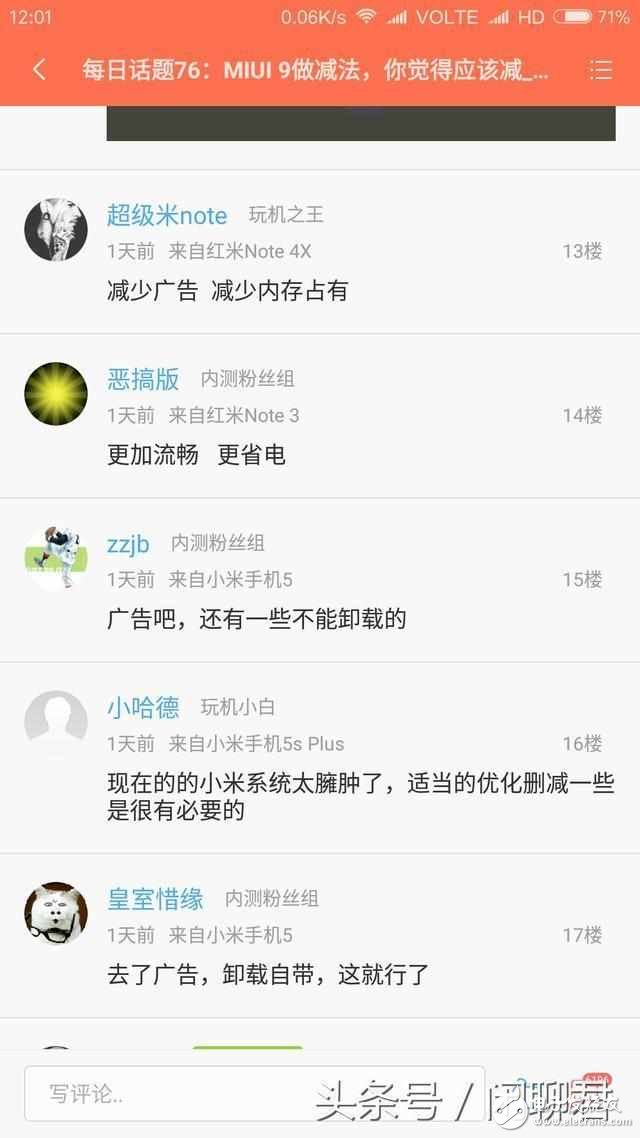View zzjb's user profile
This screenshot has width=640, height=1138.
(128, 543)
